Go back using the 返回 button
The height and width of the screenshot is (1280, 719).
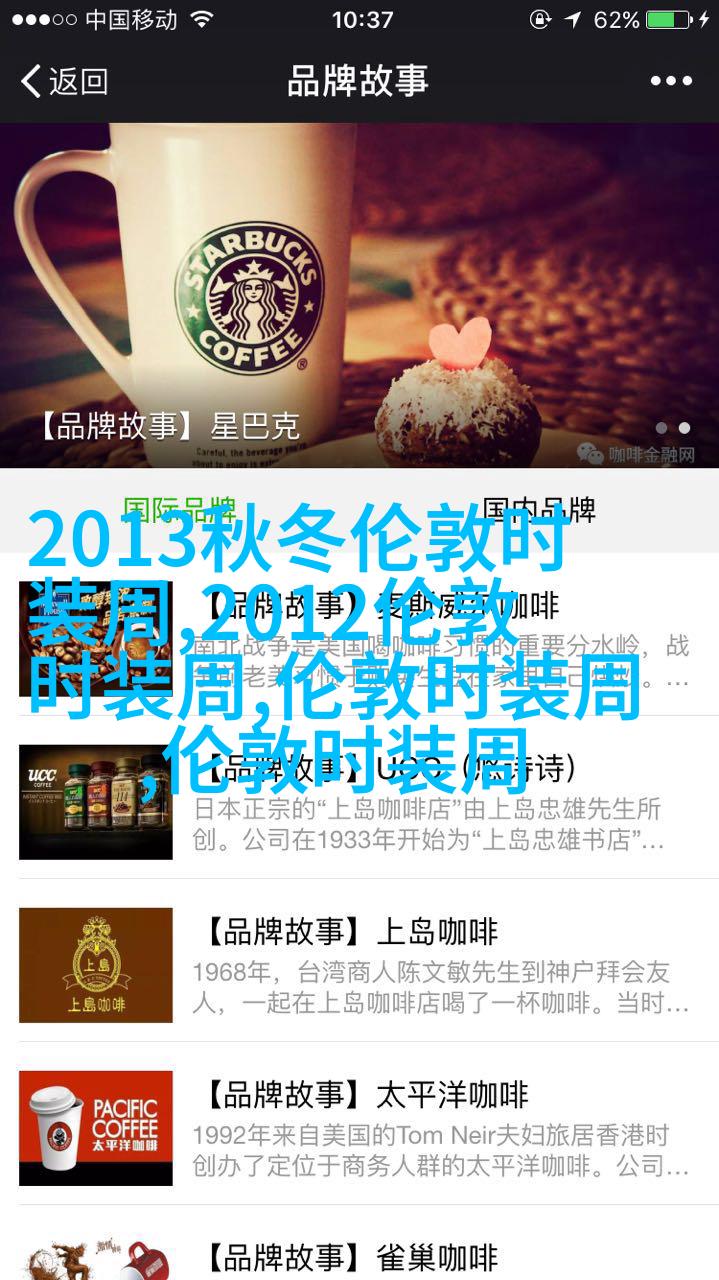(x=64, y=81)
